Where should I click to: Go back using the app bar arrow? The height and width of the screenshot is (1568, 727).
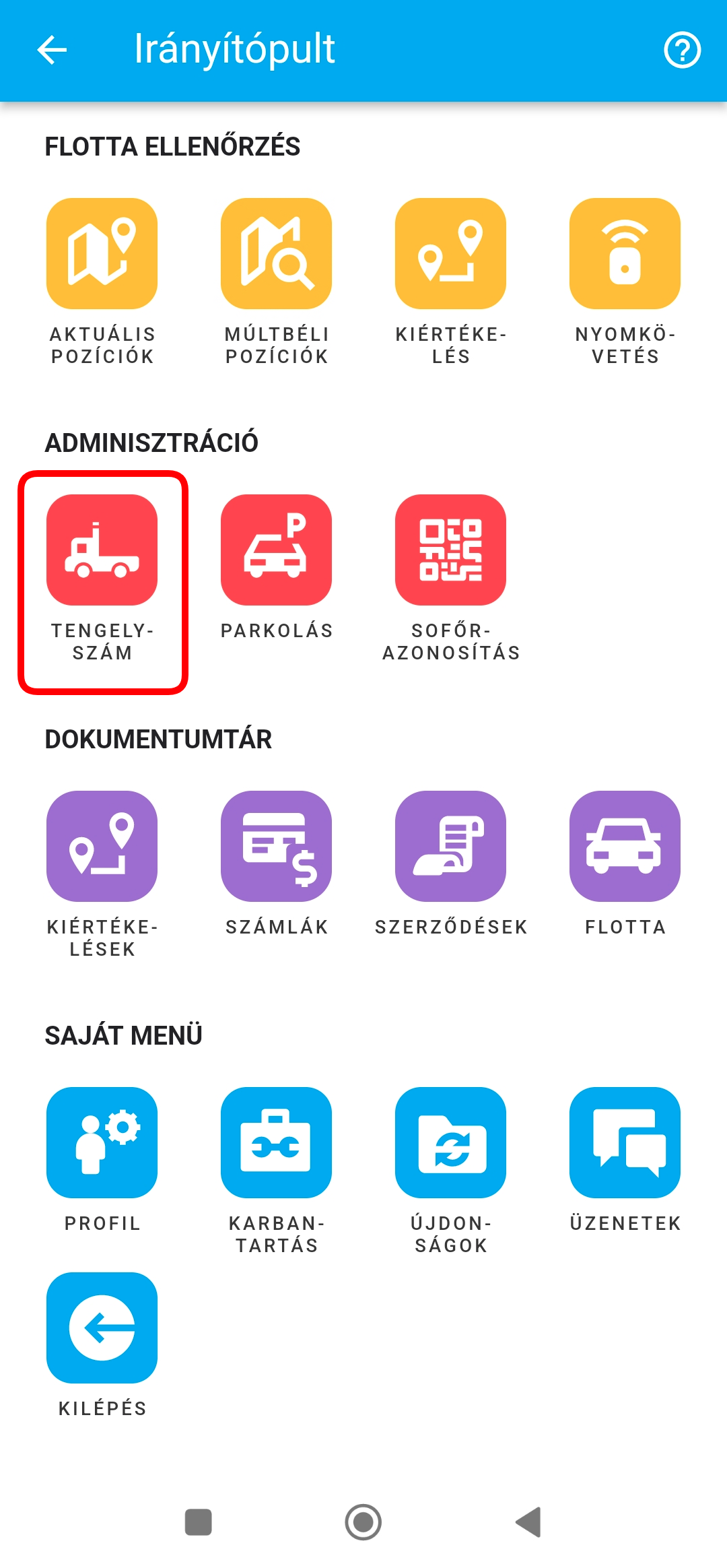tap(53, 50)
